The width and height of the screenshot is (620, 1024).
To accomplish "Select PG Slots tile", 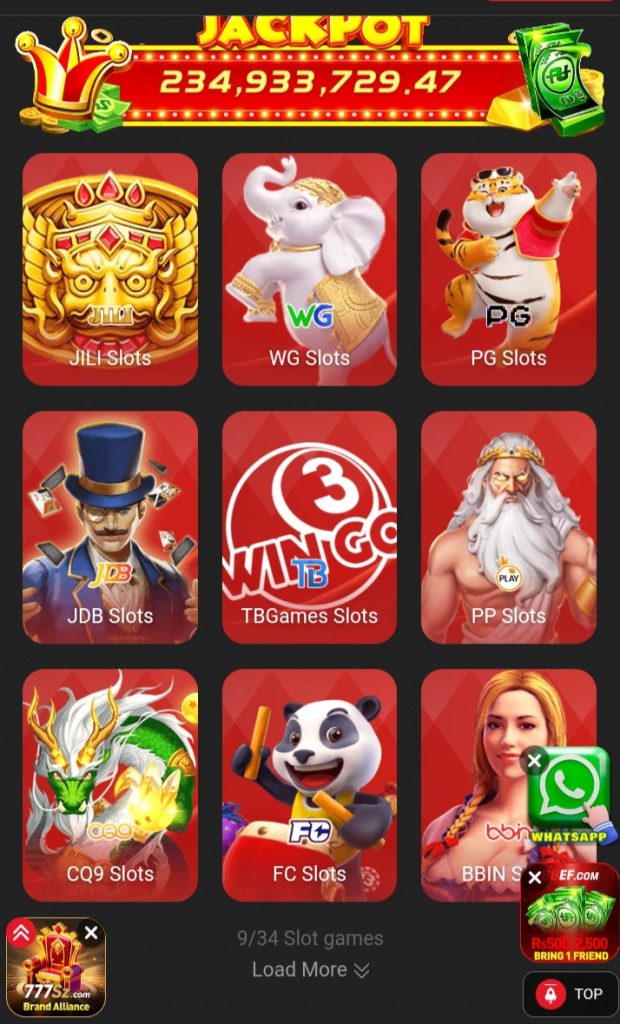I will tap(508, 269).
